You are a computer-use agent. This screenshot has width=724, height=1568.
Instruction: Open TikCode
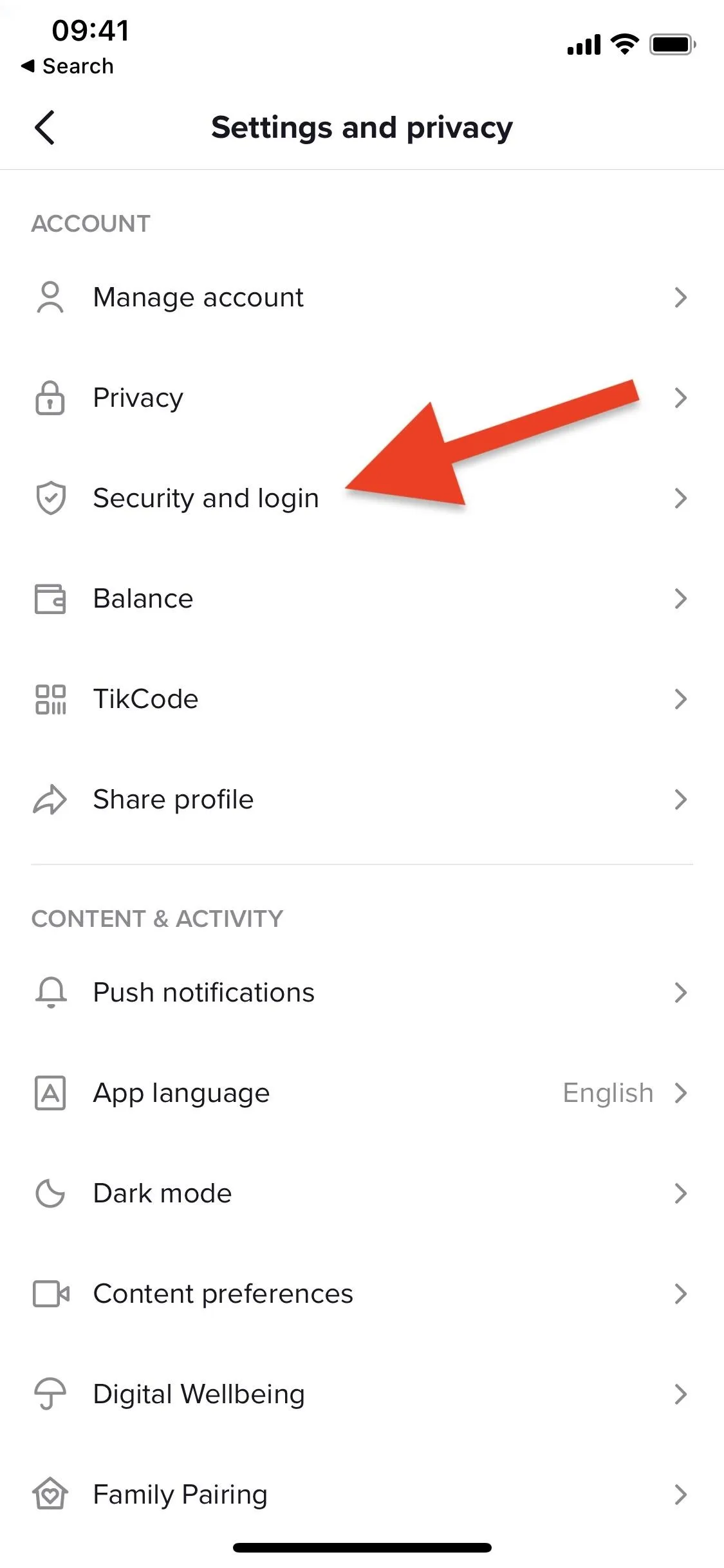tap(362, 699)
